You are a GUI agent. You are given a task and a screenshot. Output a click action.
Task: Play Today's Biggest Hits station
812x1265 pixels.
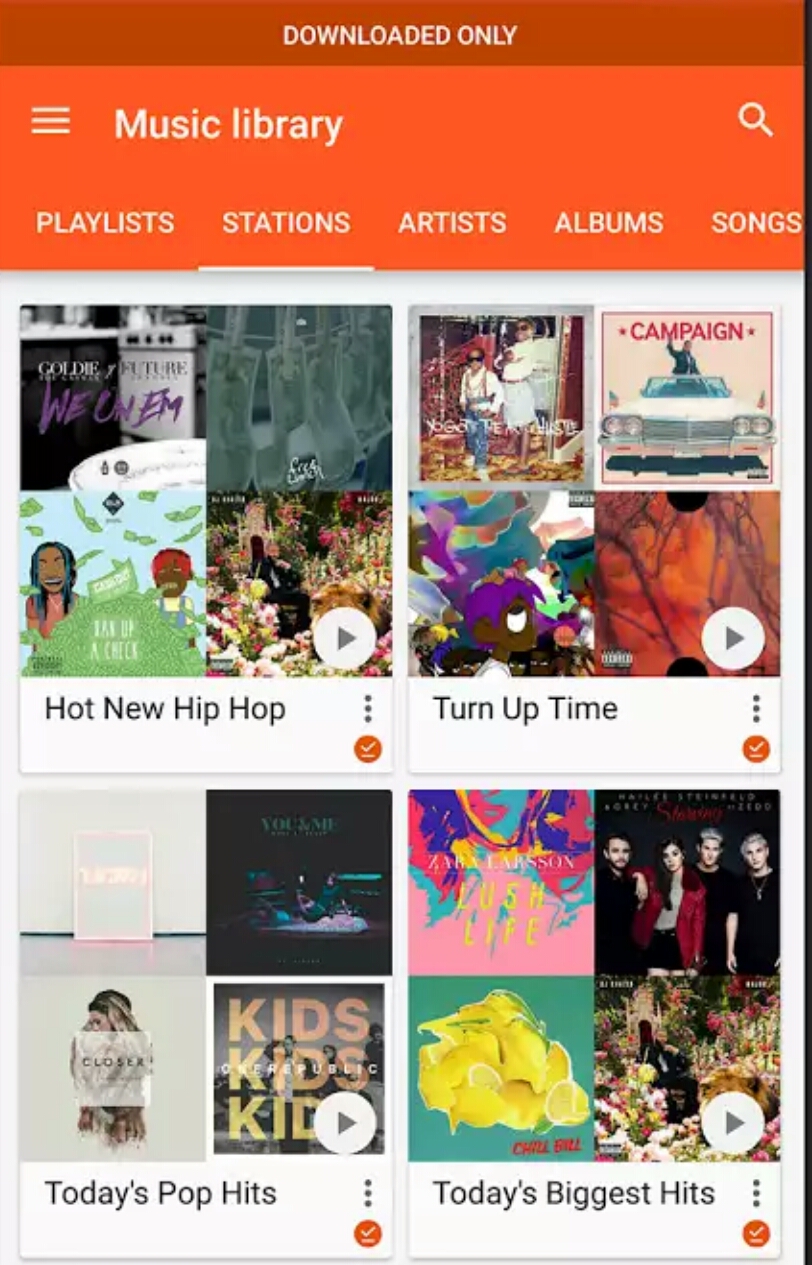point(733,1123)
